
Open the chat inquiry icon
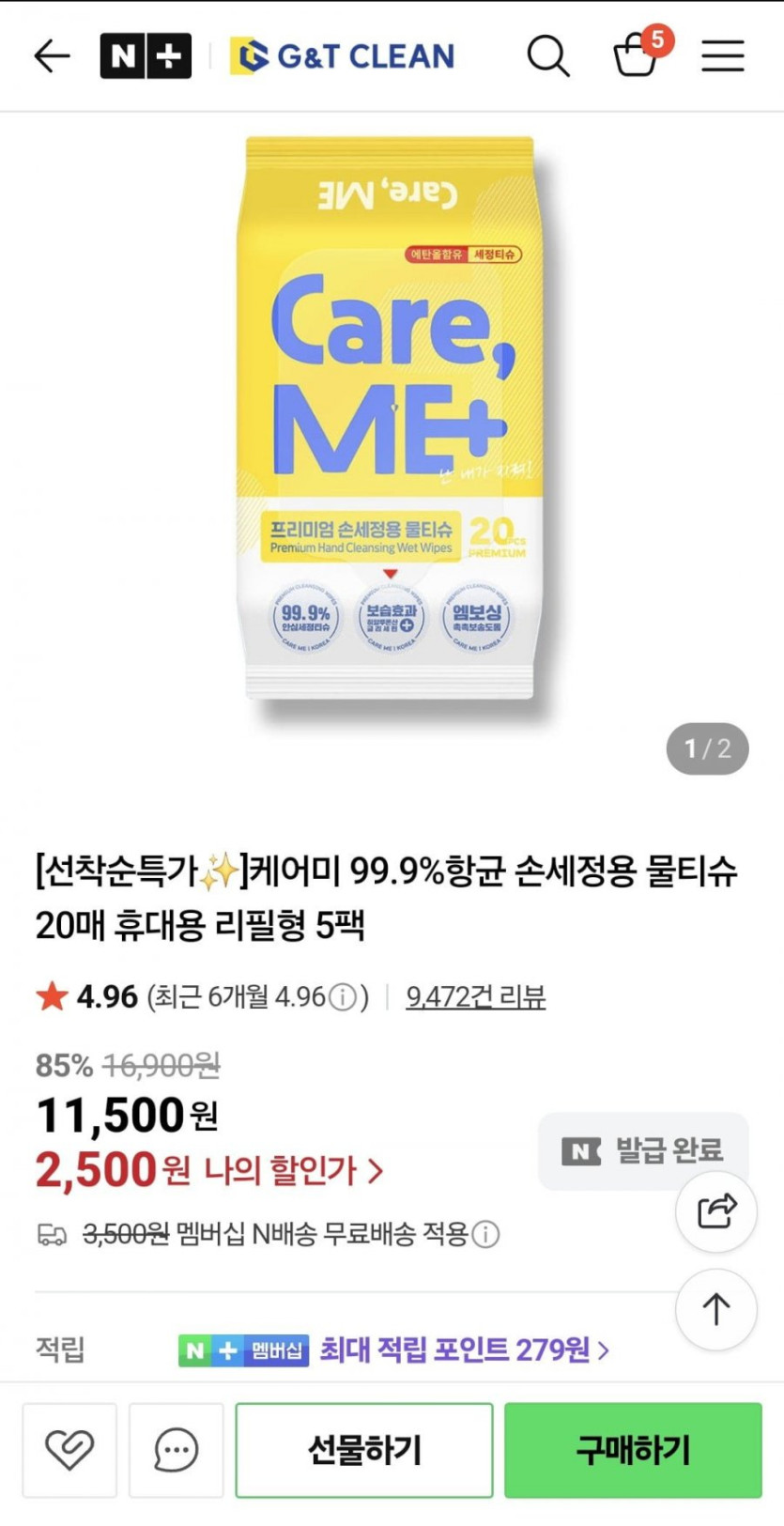[x=176, y=1450]
